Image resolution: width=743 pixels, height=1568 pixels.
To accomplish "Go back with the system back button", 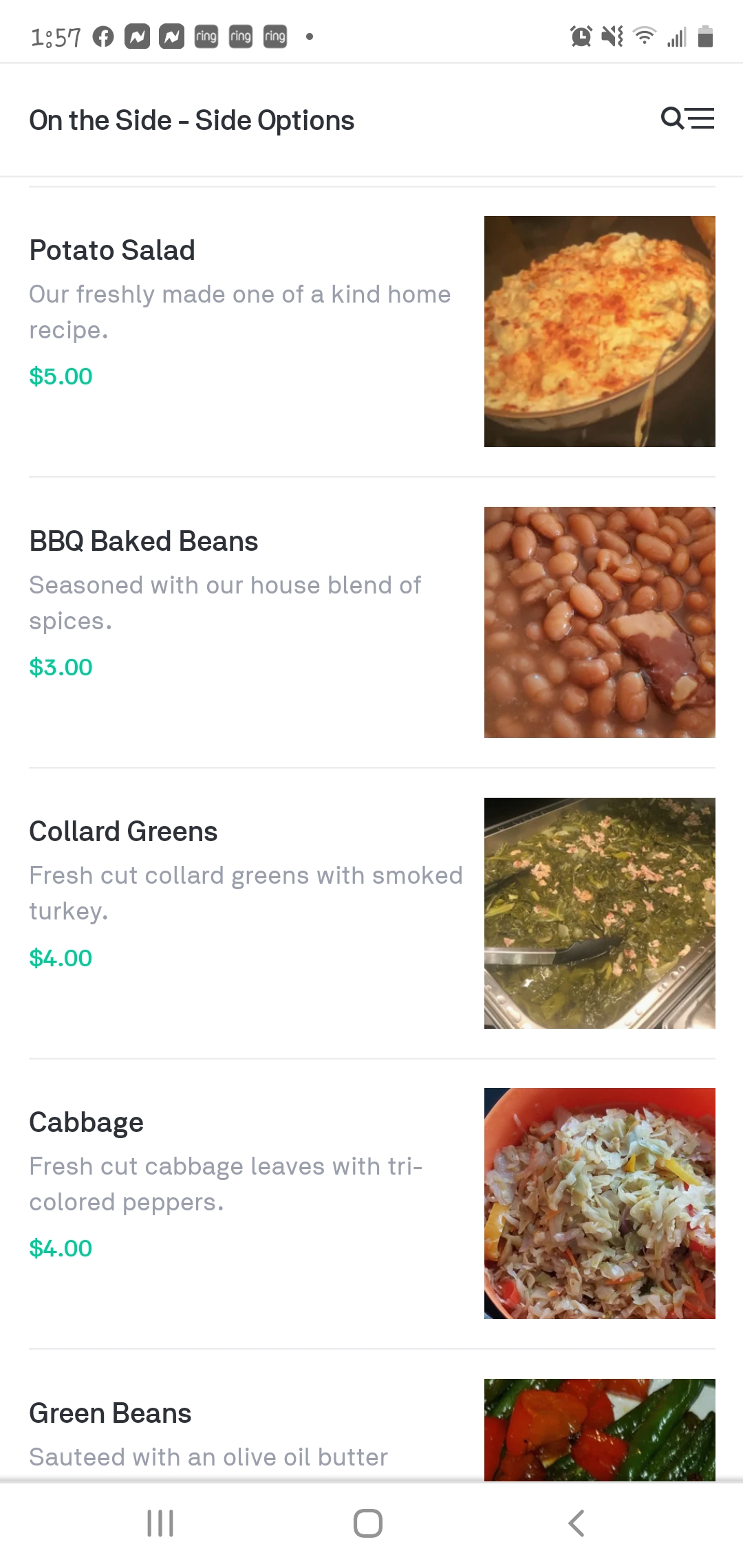I will click(x=577, y=1523).
